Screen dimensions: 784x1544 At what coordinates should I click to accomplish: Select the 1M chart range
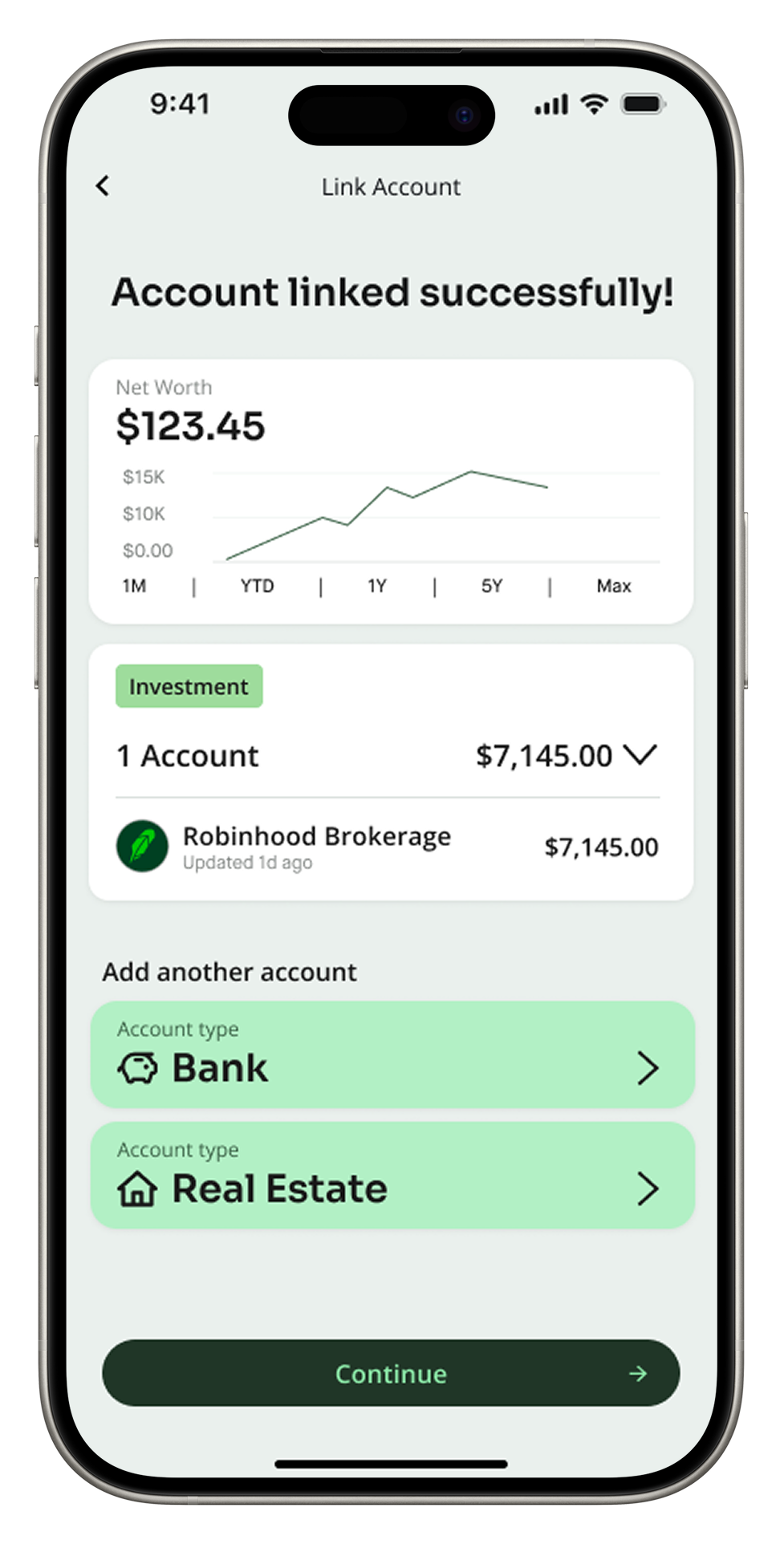coord(134,587)
